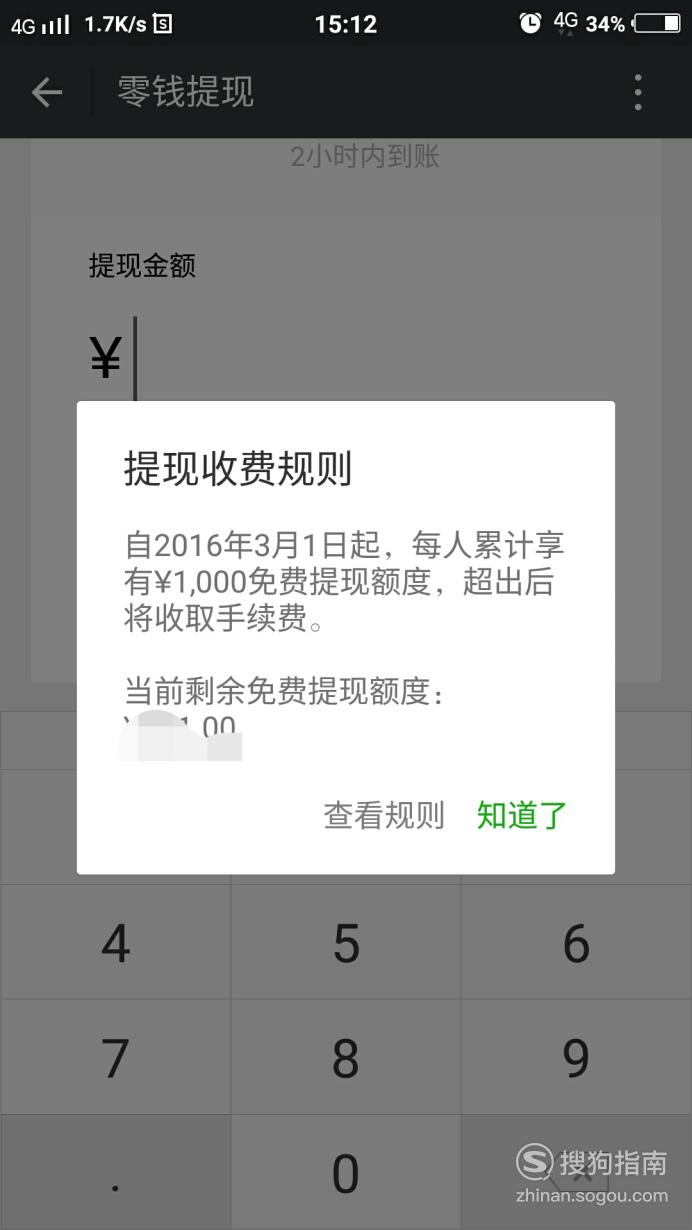The height and width of the screenshot is (1230, 692).
Task: Tap keypad digit 4
Action: (x=115, y=943)
